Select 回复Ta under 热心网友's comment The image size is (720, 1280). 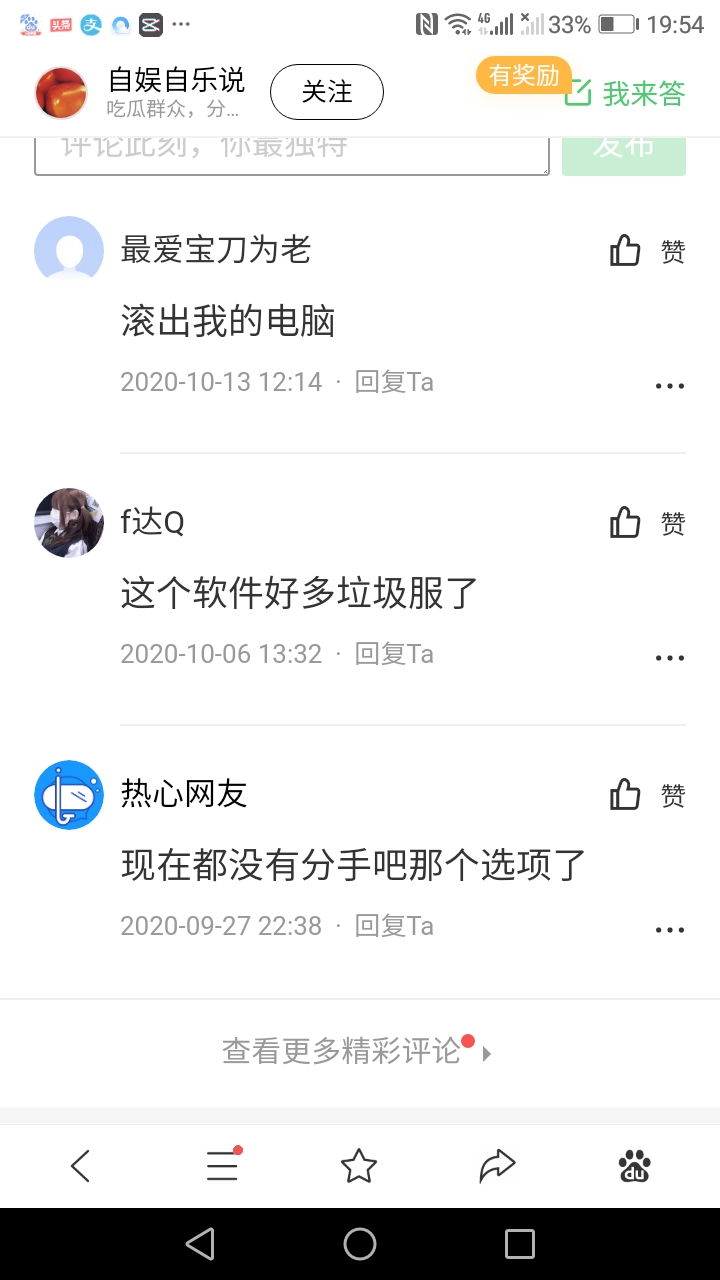coord(393,925)
